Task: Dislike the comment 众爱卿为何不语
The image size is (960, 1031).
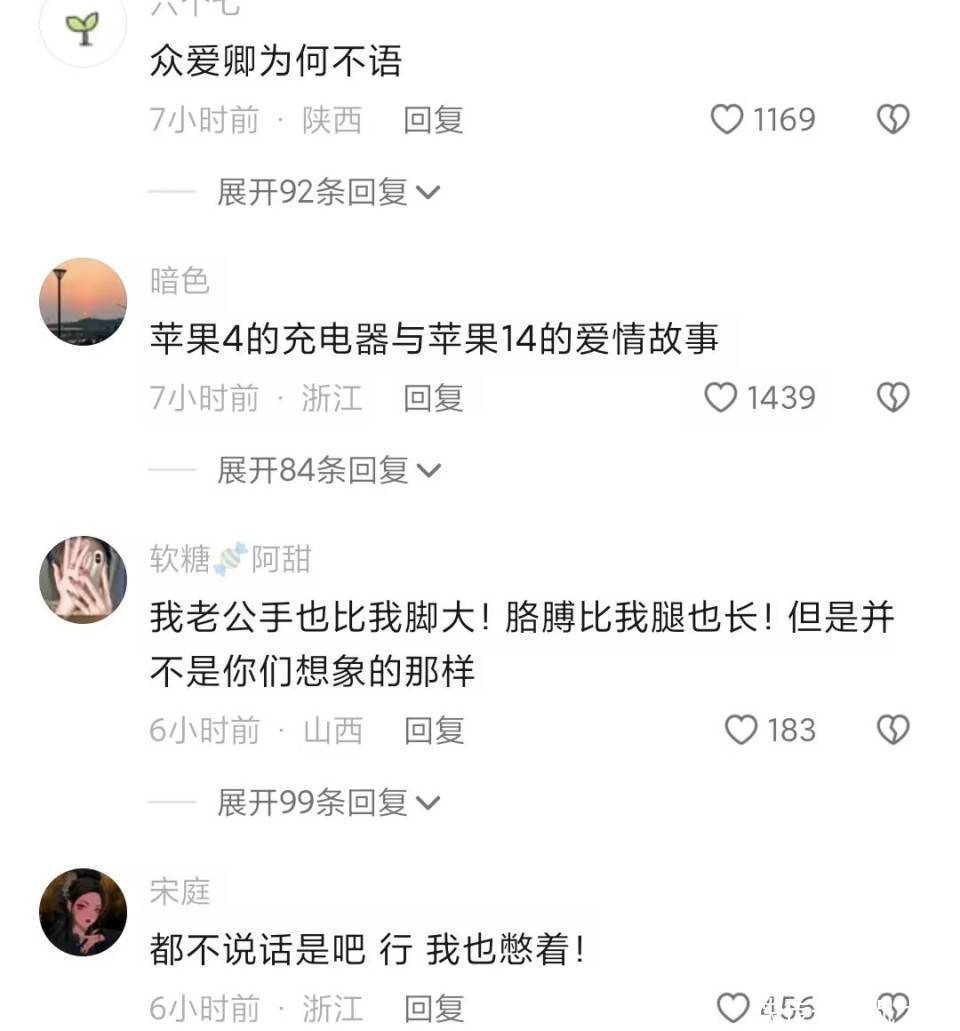Action: pos(892,120)
